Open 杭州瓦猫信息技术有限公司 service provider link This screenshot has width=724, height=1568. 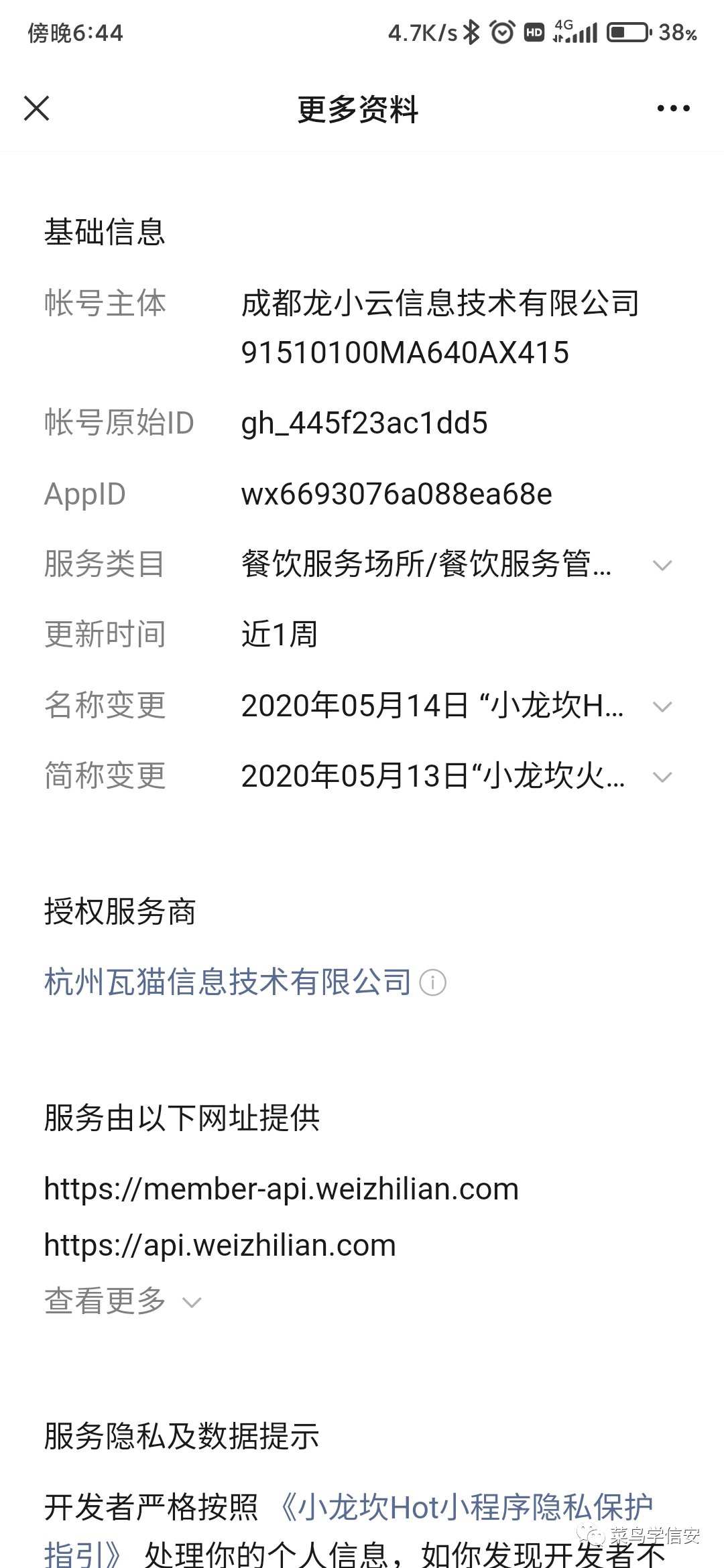point(228,982)
